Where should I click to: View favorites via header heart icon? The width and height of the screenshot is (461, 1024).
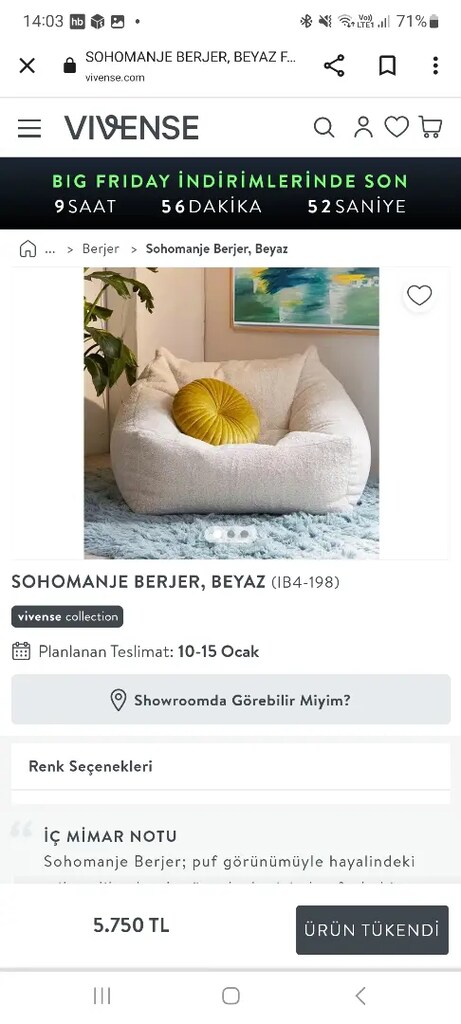[x=396, y=127]
